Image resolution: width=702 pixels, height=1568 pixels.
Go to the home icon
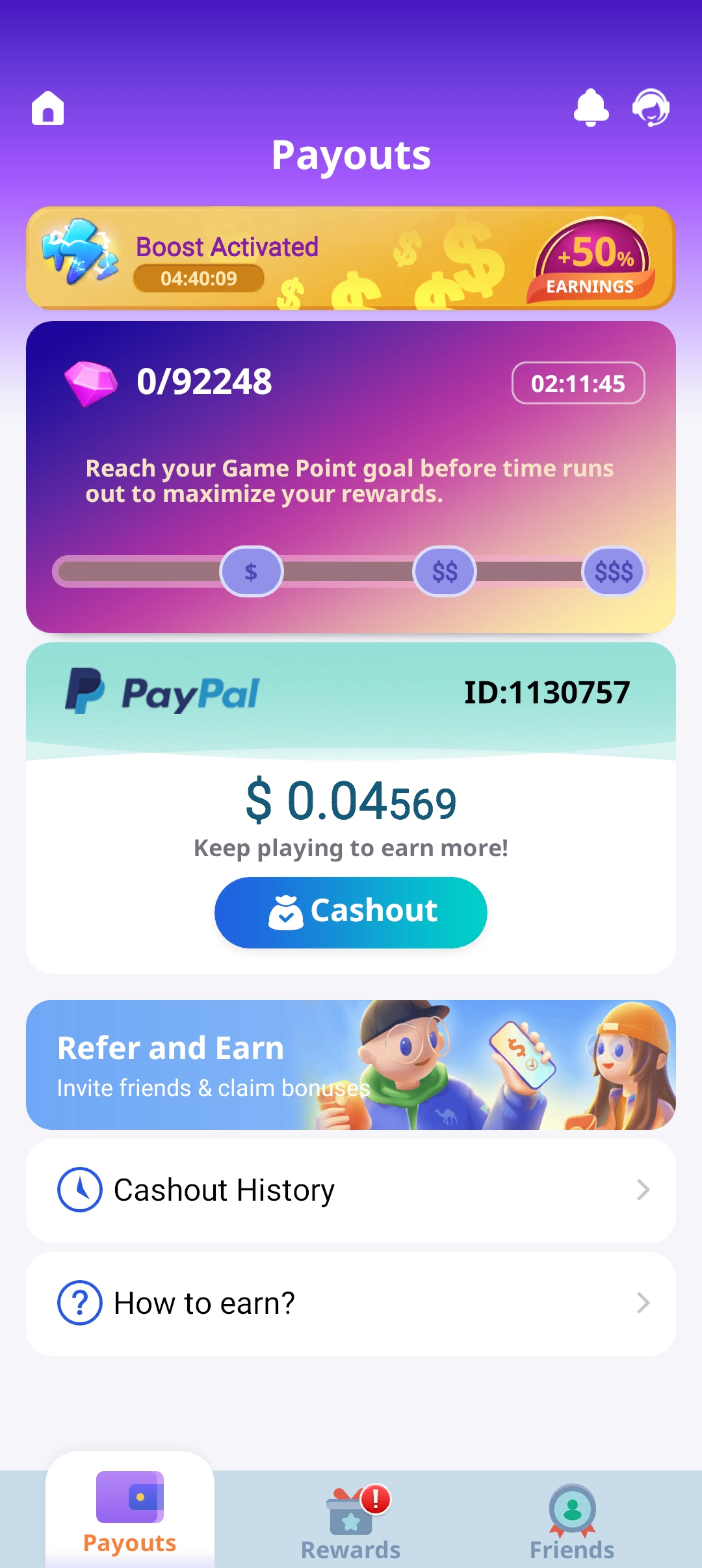coord(48,108)
